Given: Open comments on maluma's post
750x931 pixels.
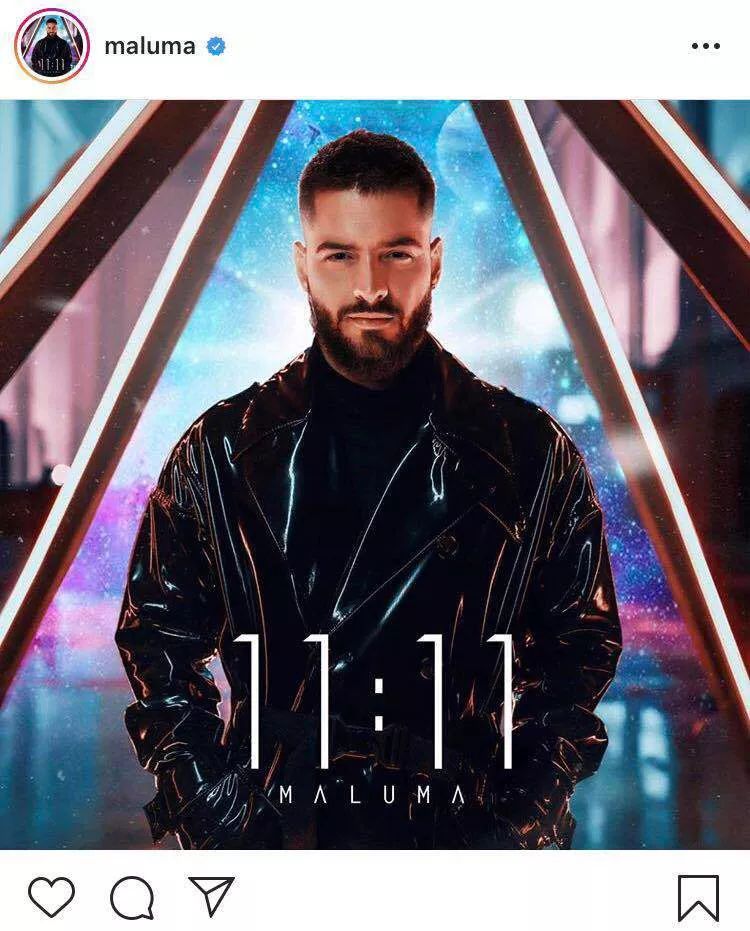Looking at the screenshot, I should pos(131,897).
